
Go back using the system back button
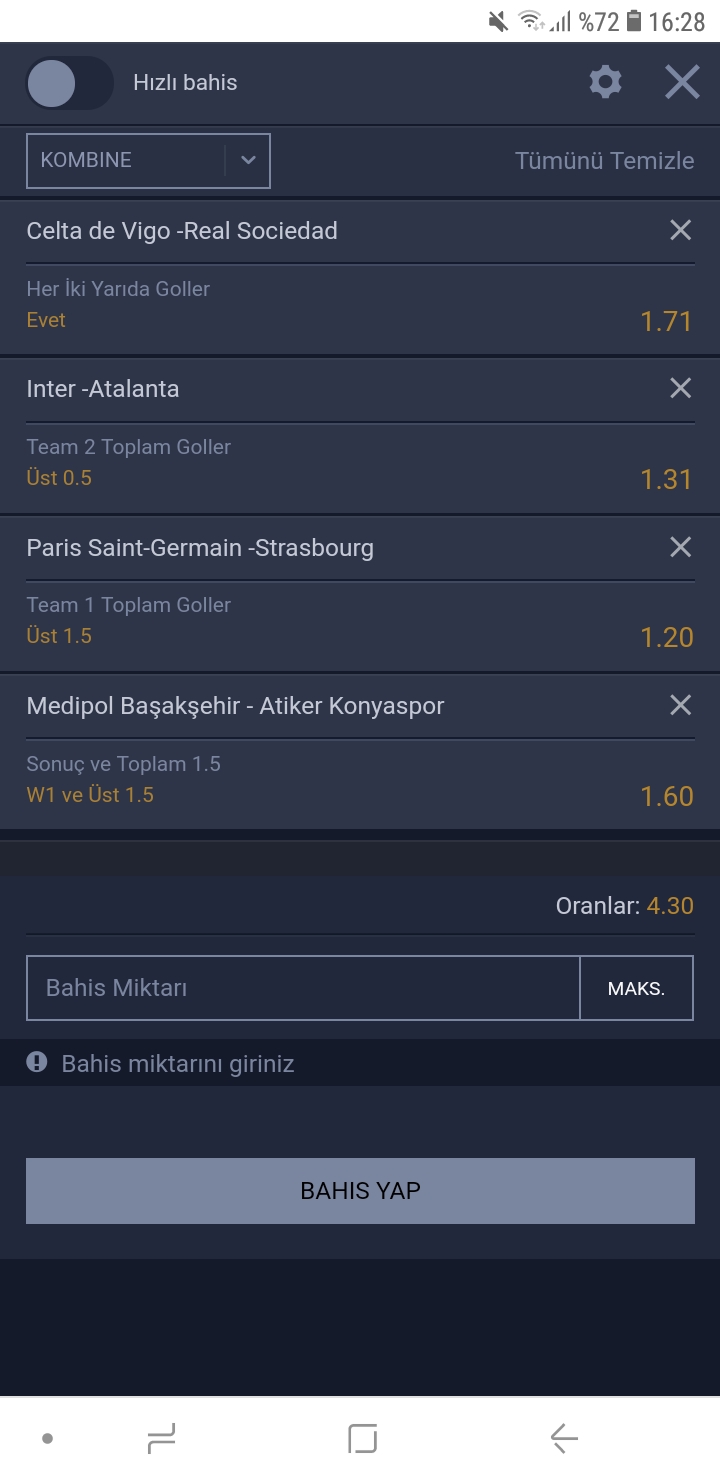[x=564, y=1439]
